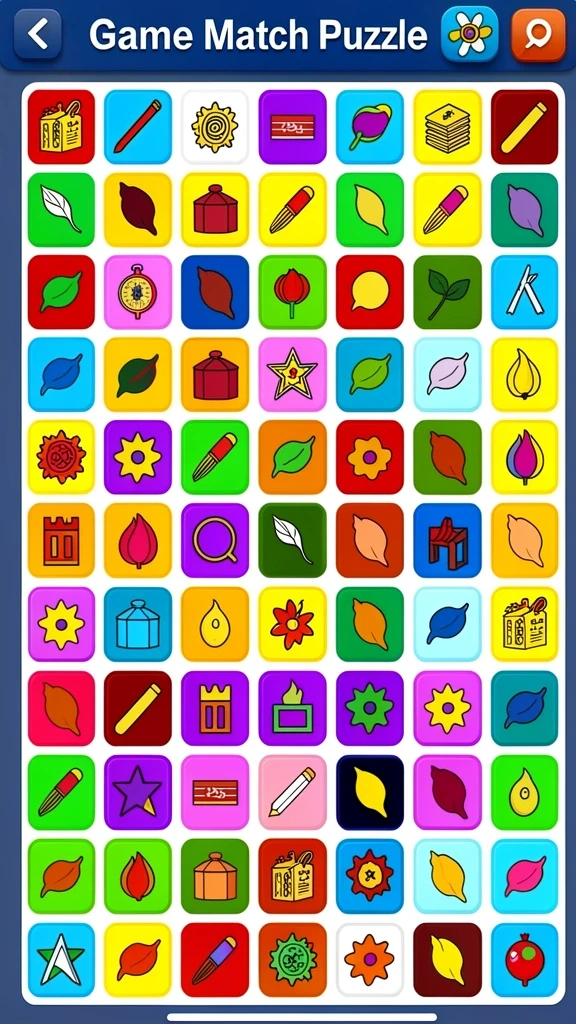Screen dimensions: 576x1024
Task: Select the white pencil on pink tile
Action: (x=293, y=792)
